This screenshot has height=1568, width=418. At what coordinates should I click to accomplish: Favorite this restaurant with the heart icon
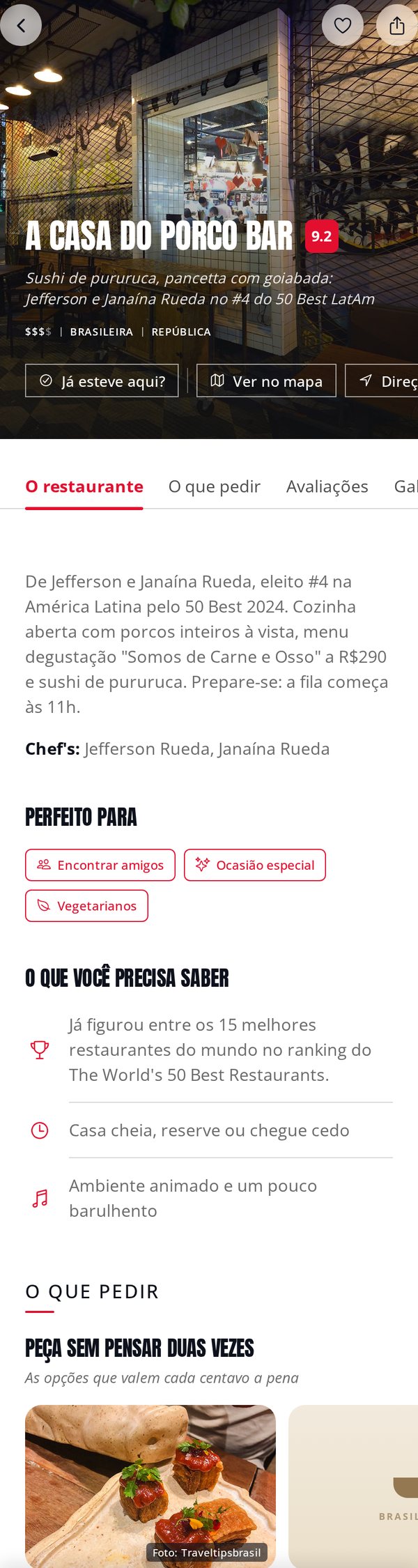pyautogui.click(x=343, y=26)
